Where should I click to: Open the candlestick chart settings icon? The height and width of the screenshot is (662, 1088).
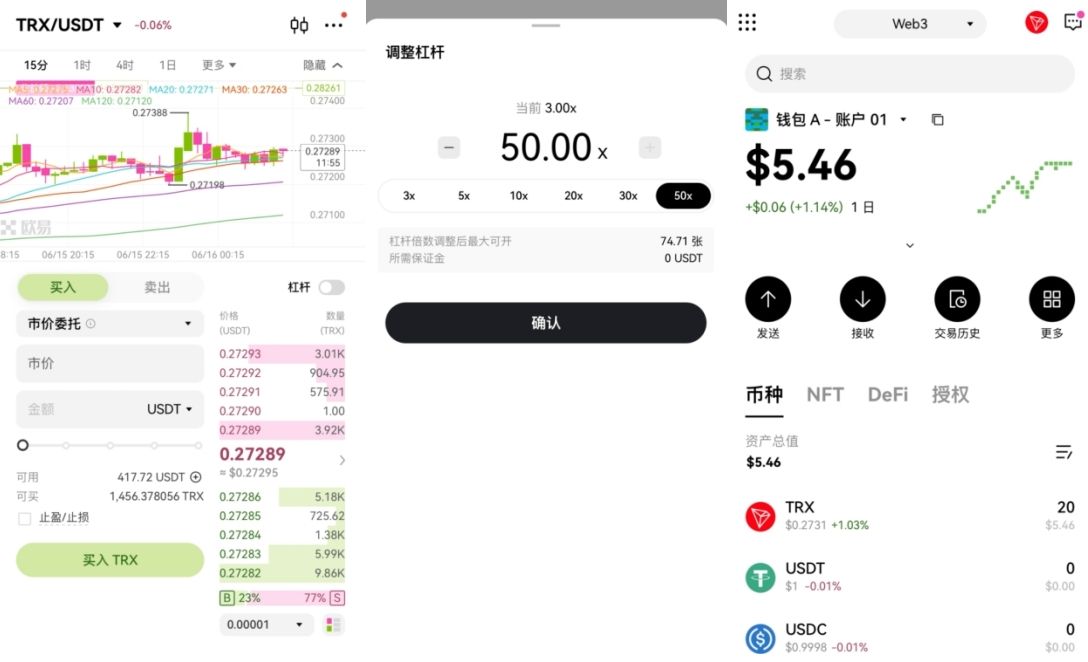pyautogui.click(x=299, y=25)
